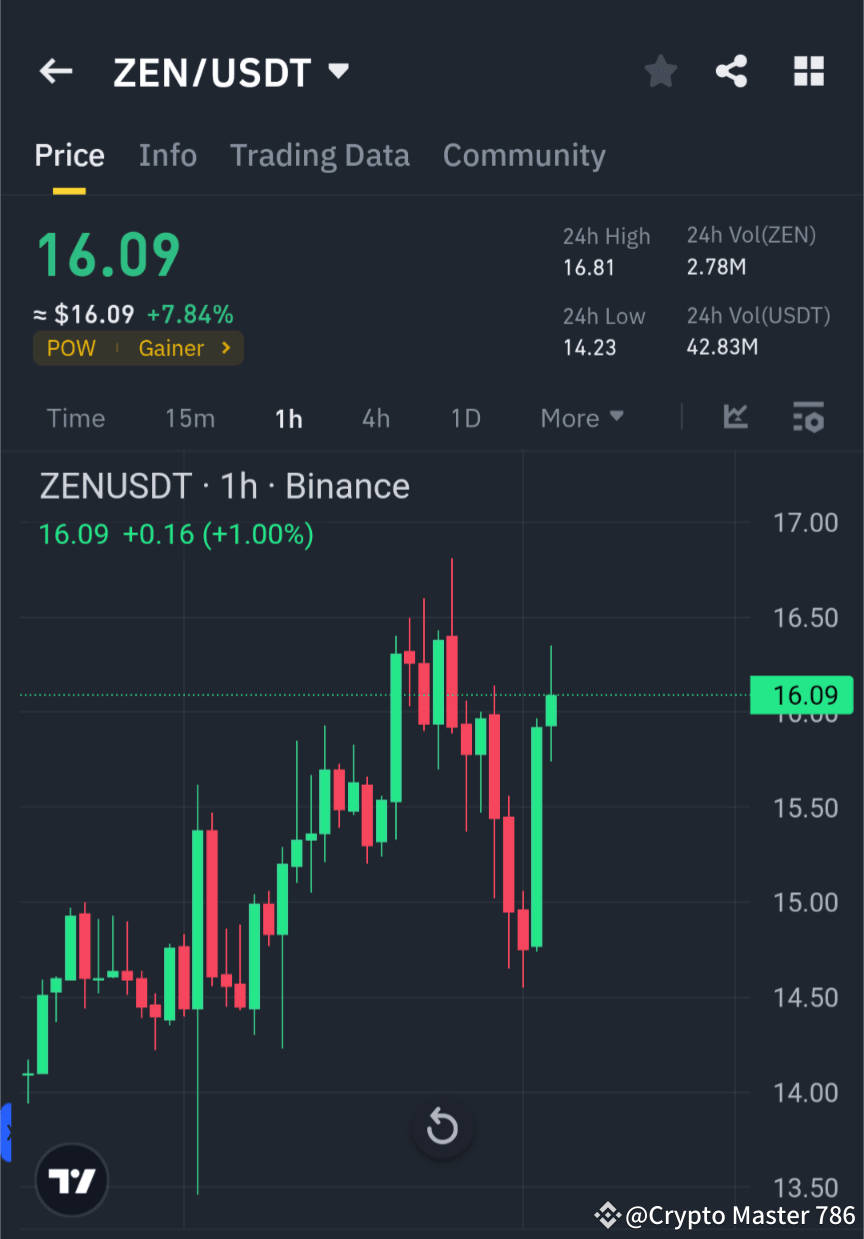Refresh the candlestick chart
The height and width of the screenshot is (1239, 864).
tap(442, 1126)
